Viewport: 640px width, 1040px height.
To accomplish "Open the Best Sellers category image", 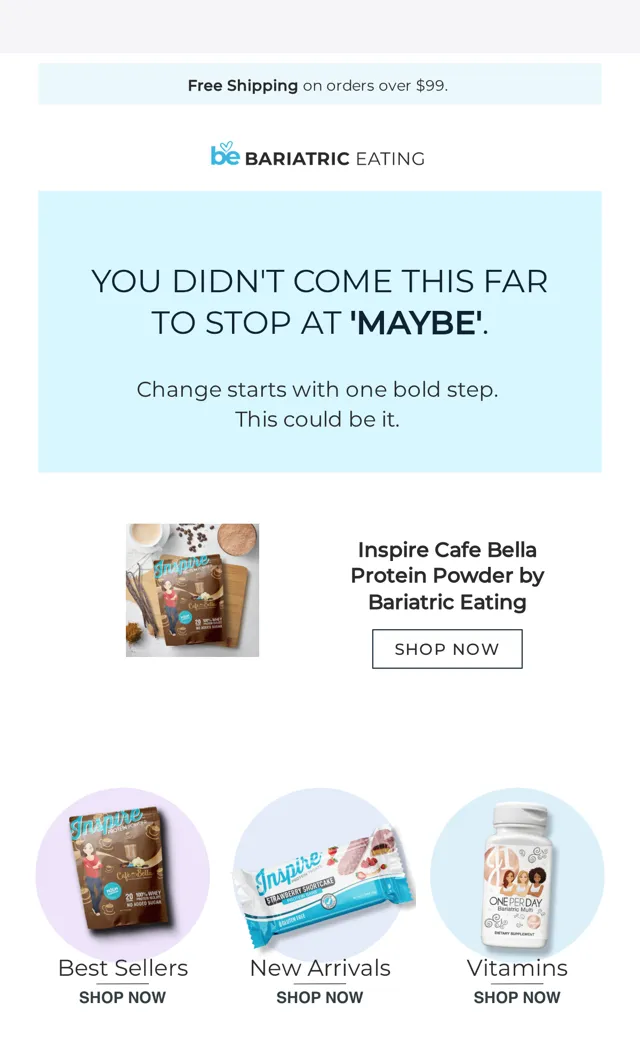I will (123, 874).
